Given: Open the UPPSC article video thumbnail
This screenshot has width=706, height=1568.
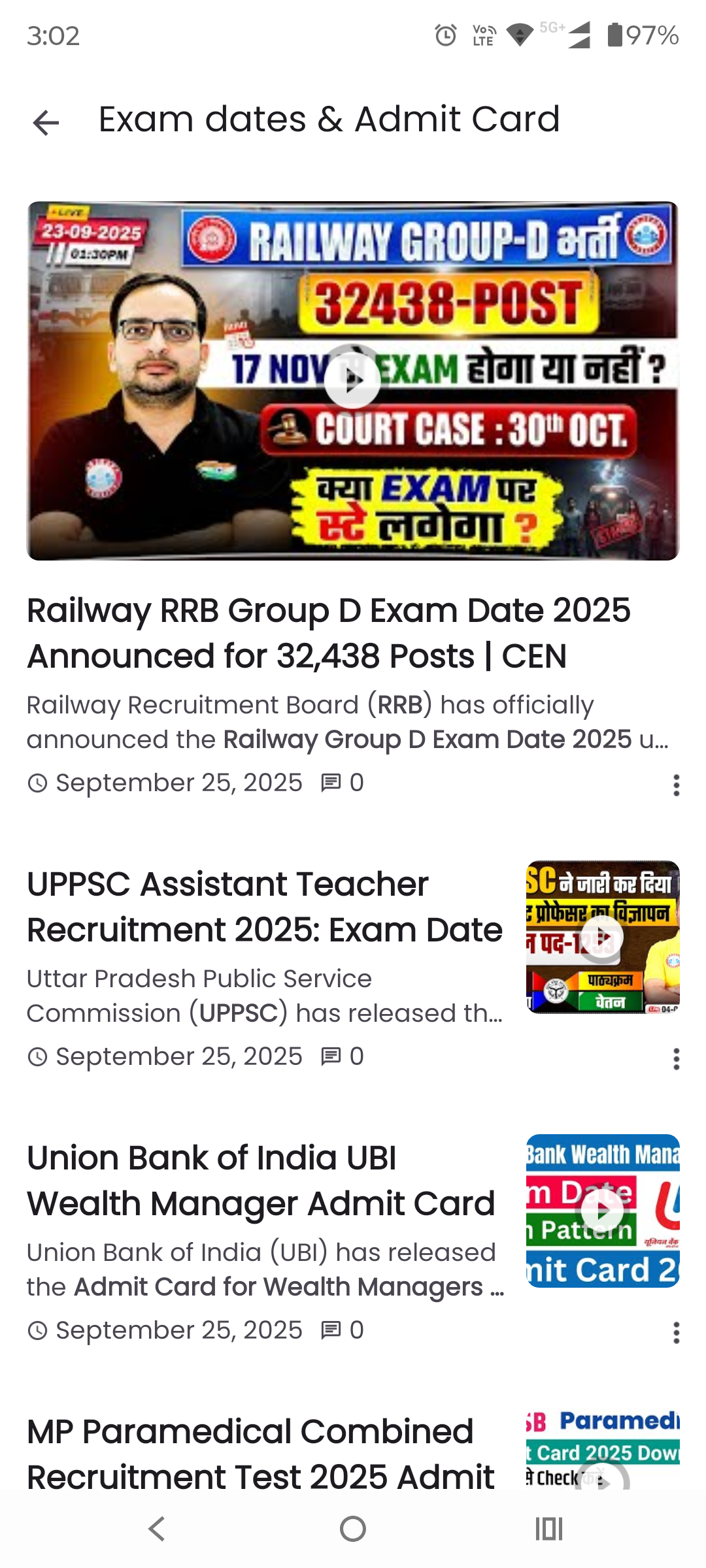Looking at the screenshot, I should tap(602, 937).
